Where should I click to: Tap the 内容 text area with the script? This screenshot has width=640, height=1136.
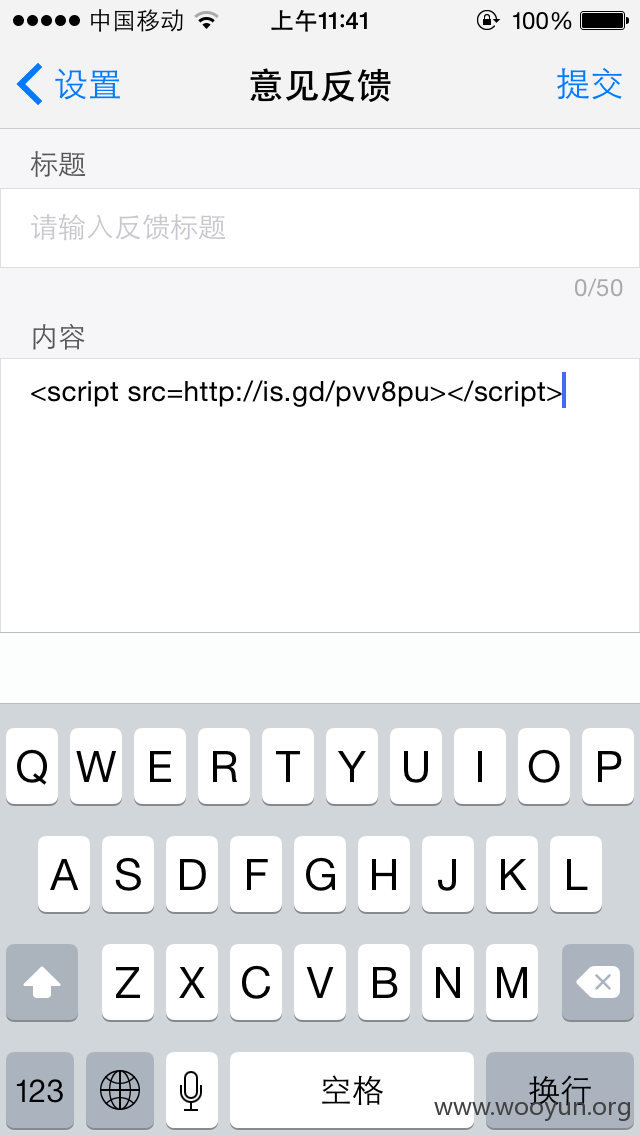pos(320,496)
